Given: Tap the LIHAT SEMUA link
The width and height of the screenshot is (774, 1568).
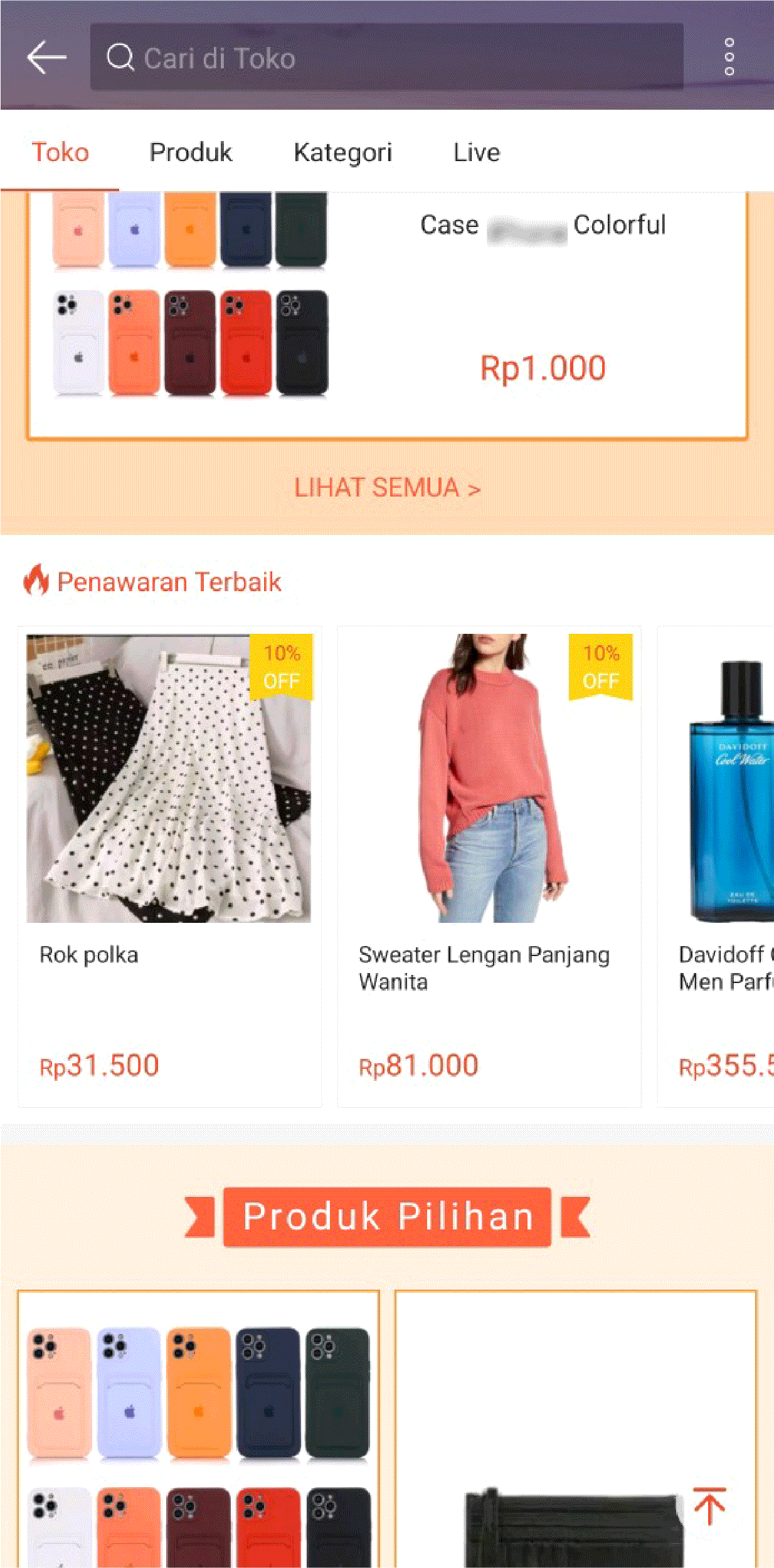Looking at the screenshot, I should (387, 488).
